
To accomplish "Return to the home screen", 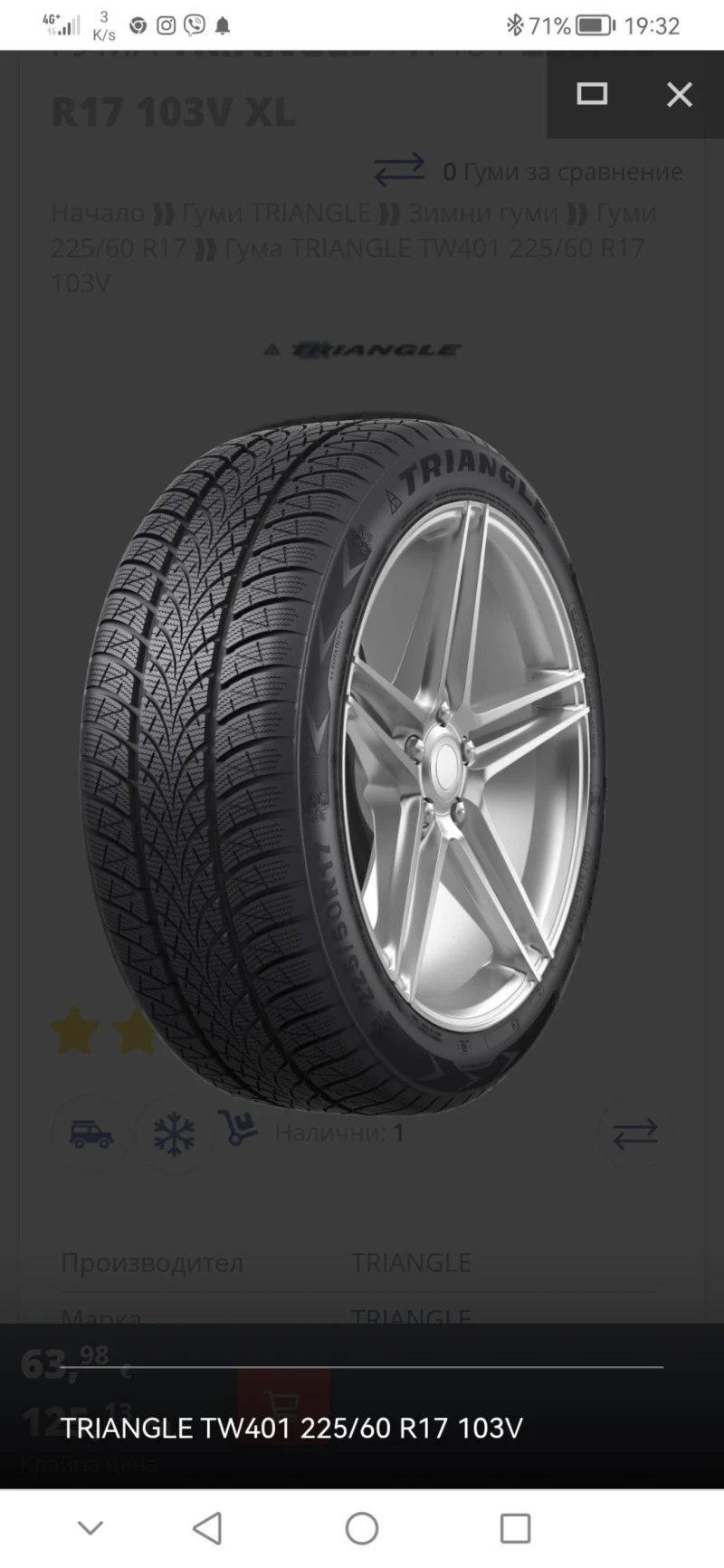I will point(362,1528).
